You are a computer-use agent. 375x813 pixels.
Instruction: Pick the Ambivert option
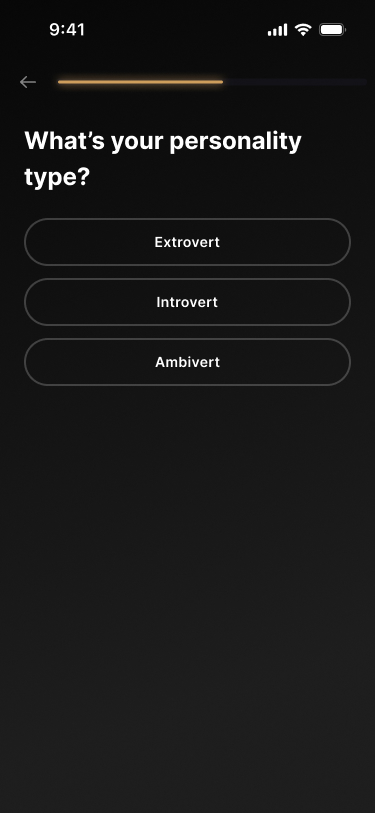click(187, 362)
